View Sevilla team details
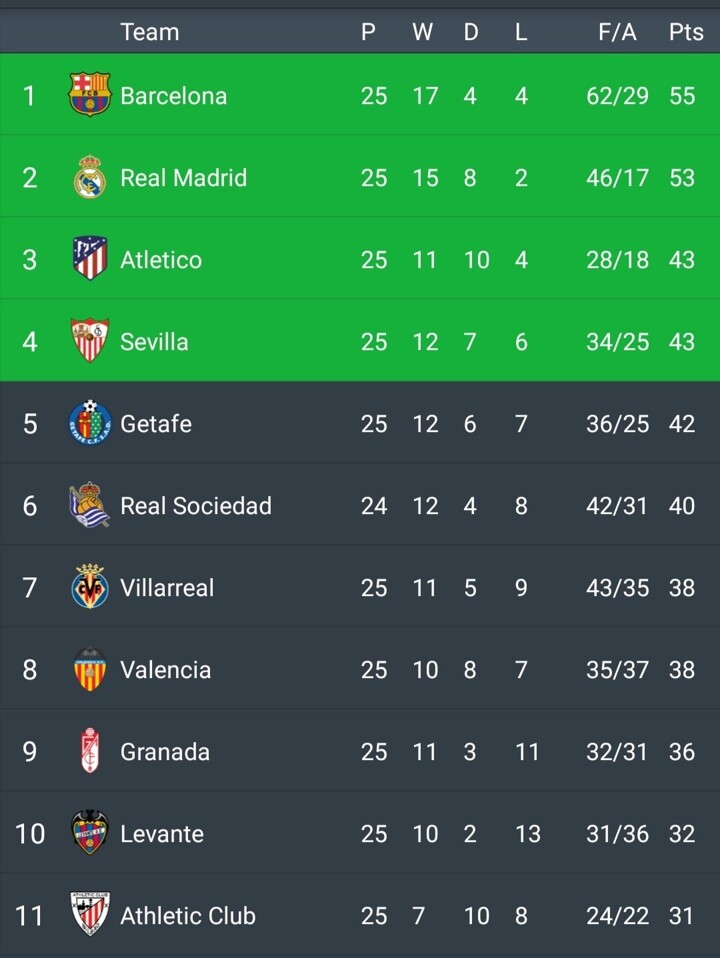Image resolution: width=720 pixels, height=958 pixels. pyautogui.click(x=154, y=342)
